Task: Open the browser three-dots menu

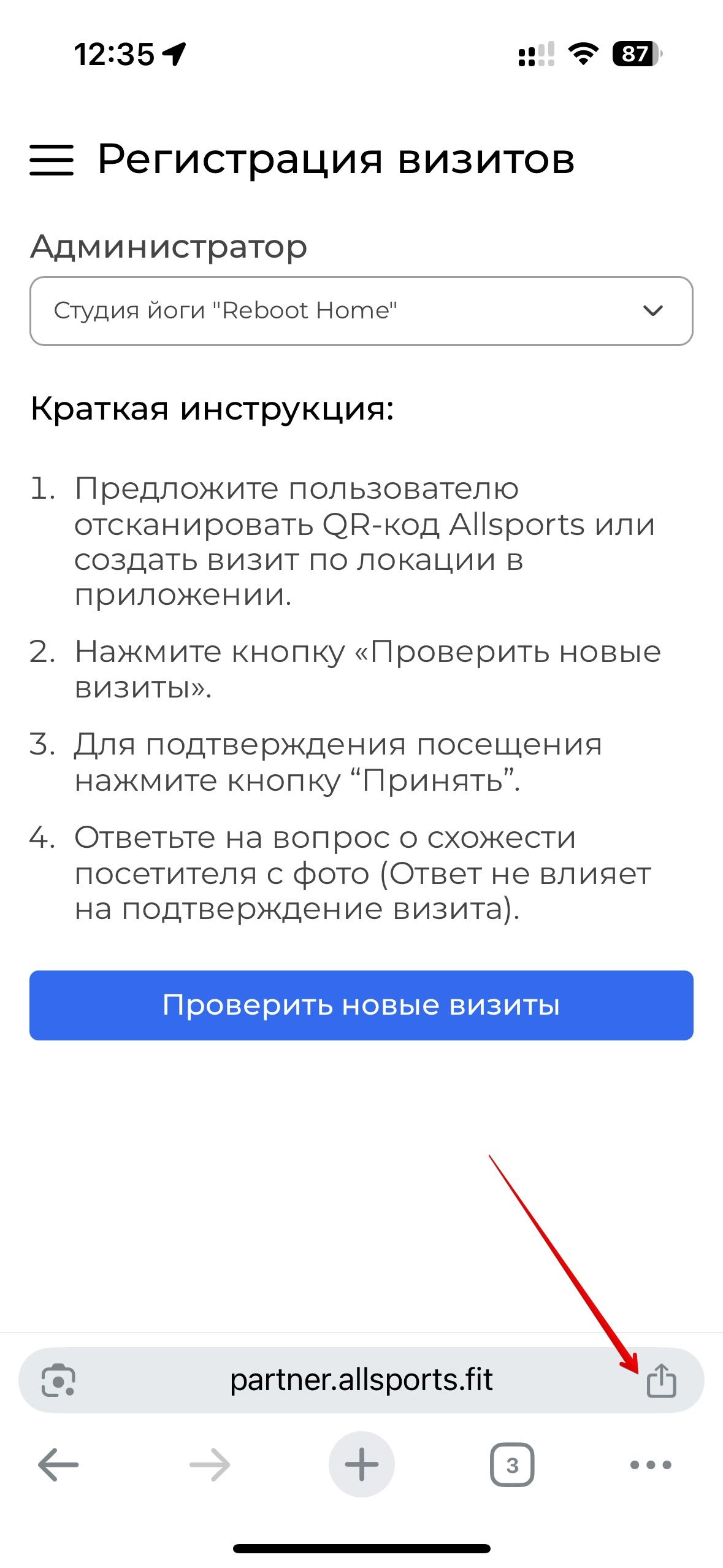Action: pyautogui.click(x=651, y=1465)
